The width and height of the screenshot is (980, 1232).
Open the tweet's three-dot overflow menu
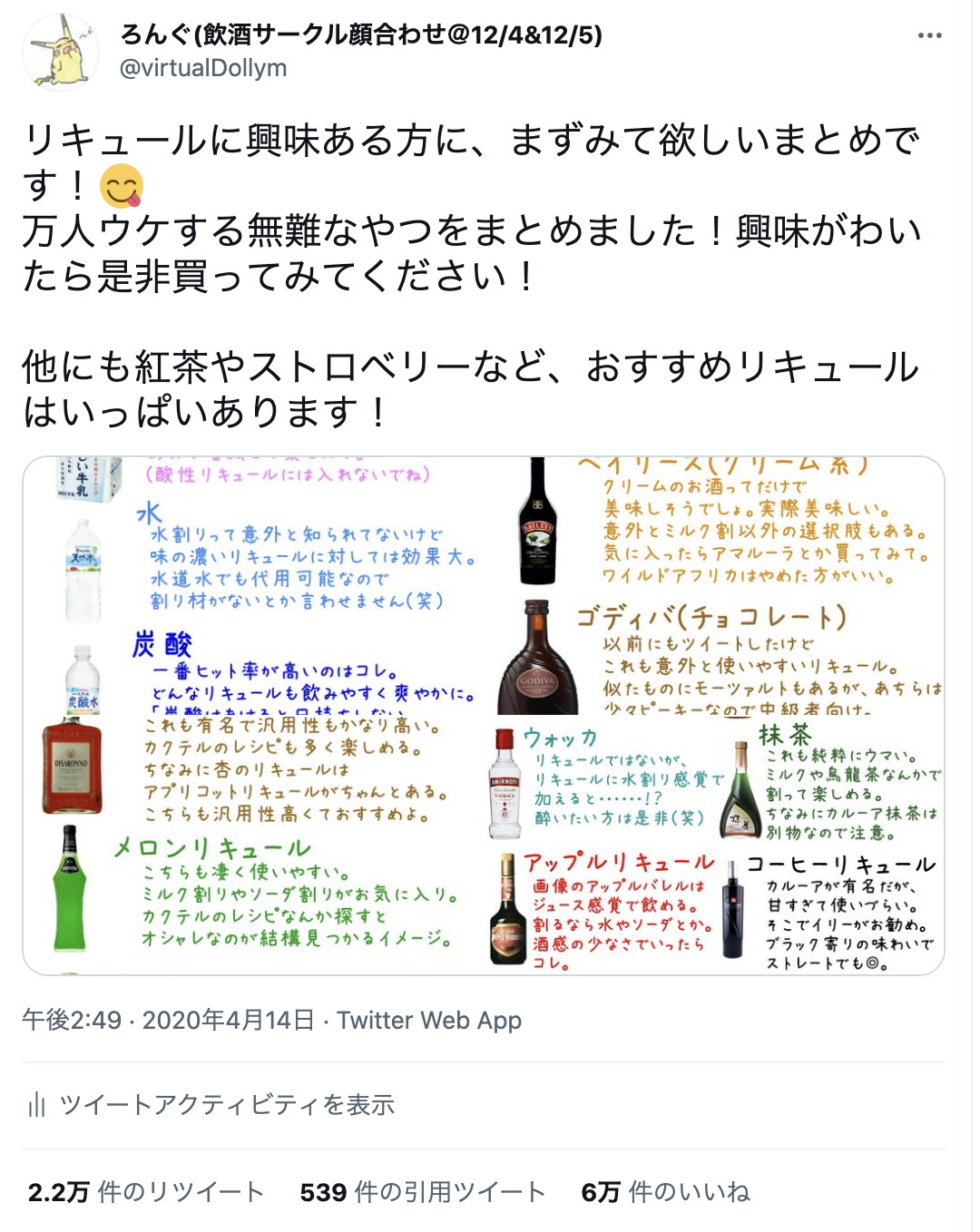pos(929,36)
